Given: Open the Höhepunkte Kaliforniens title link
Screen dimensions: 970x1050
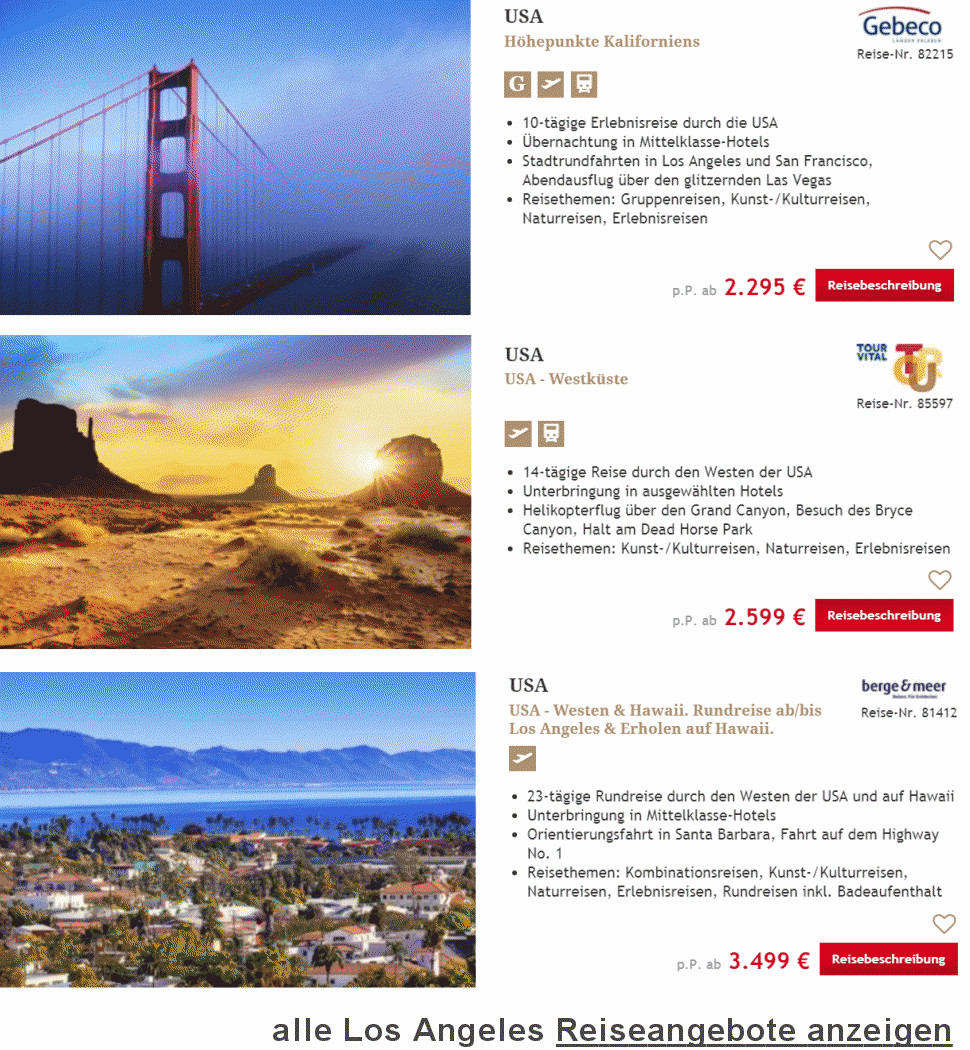Looking at the screenshot, I should tap(602, 42).
